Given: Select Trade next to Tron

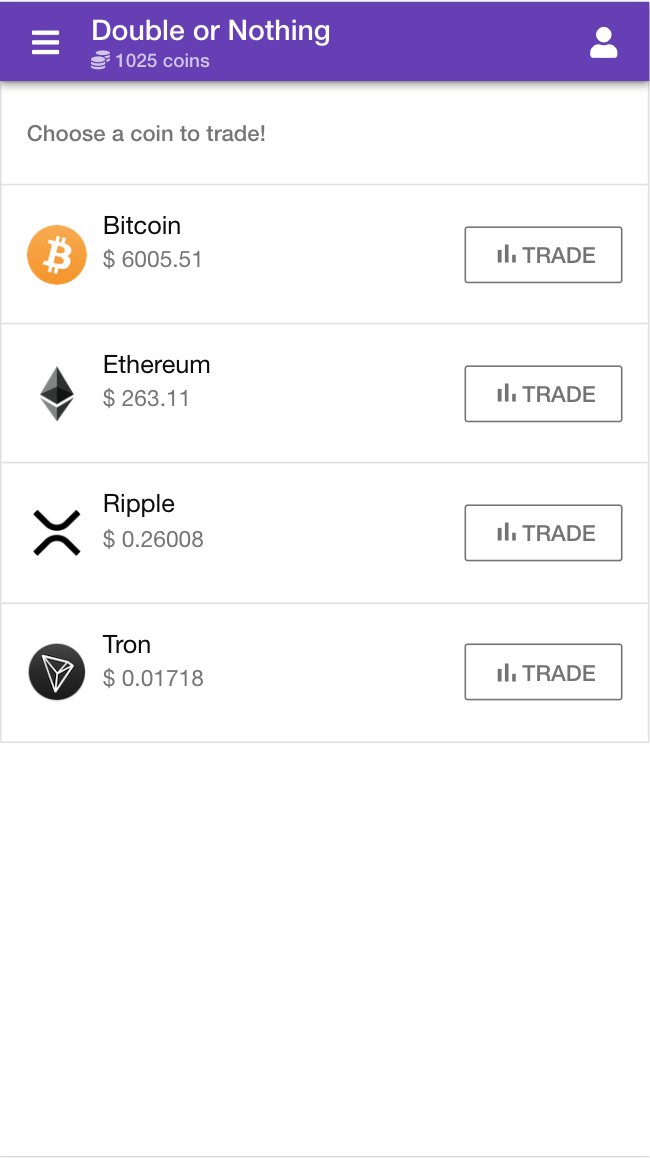Looking at the screenshot, I should click(543, 672).
